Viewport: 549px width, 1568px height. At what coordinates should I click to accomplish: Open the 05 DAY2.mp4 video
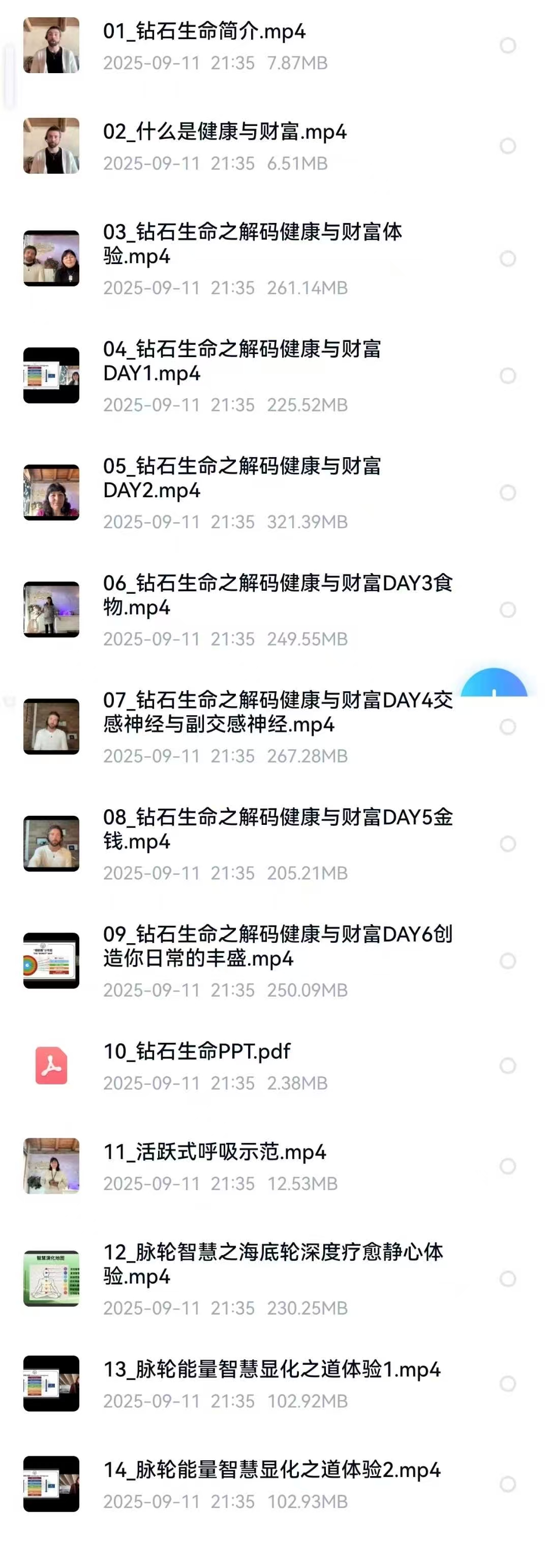pyautogui.click(x=241, y=478)
